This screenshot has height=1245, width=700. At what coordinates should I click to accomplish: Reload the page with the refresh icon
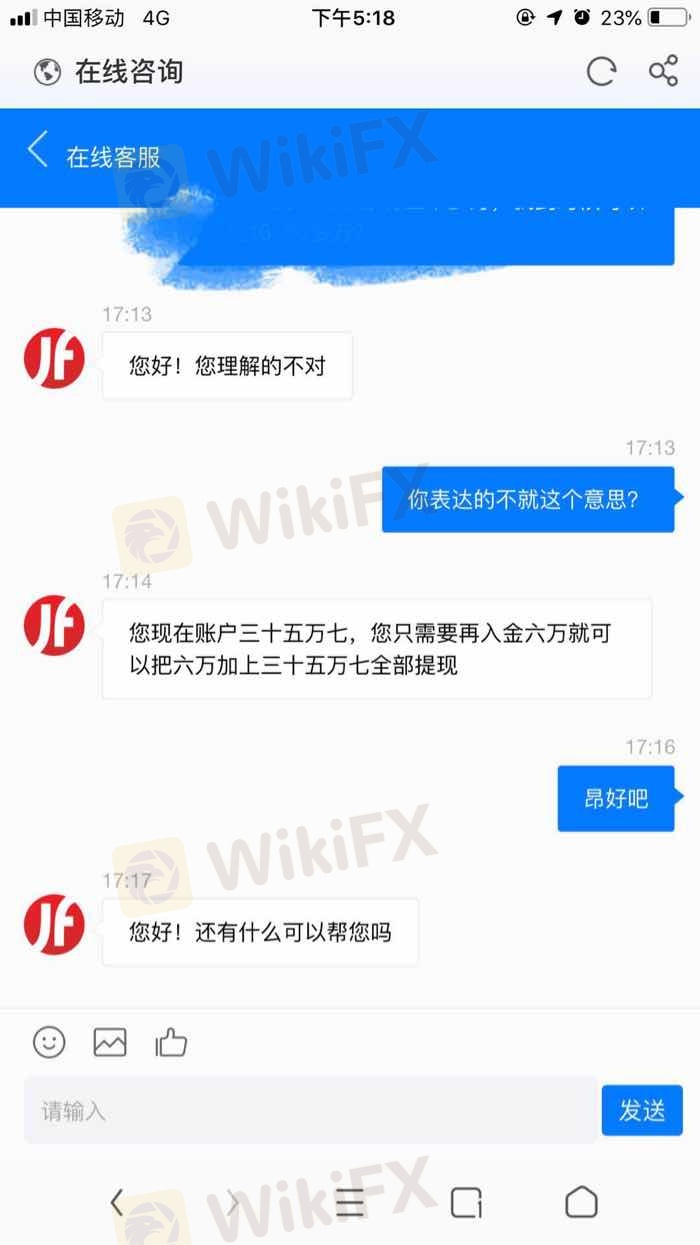pyautogui.click(x=601, y=71)
